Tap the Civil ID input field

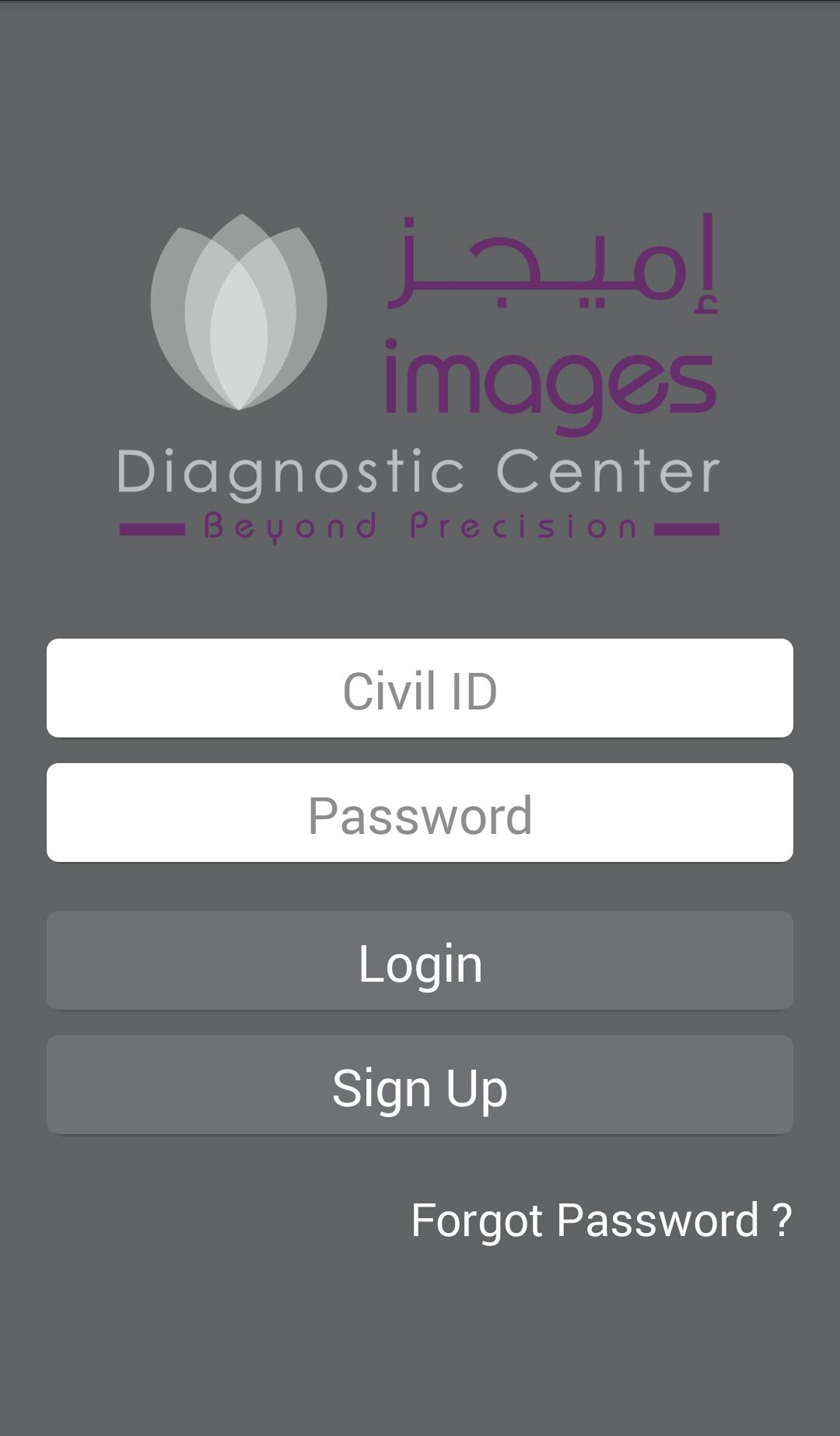[420, 688]
